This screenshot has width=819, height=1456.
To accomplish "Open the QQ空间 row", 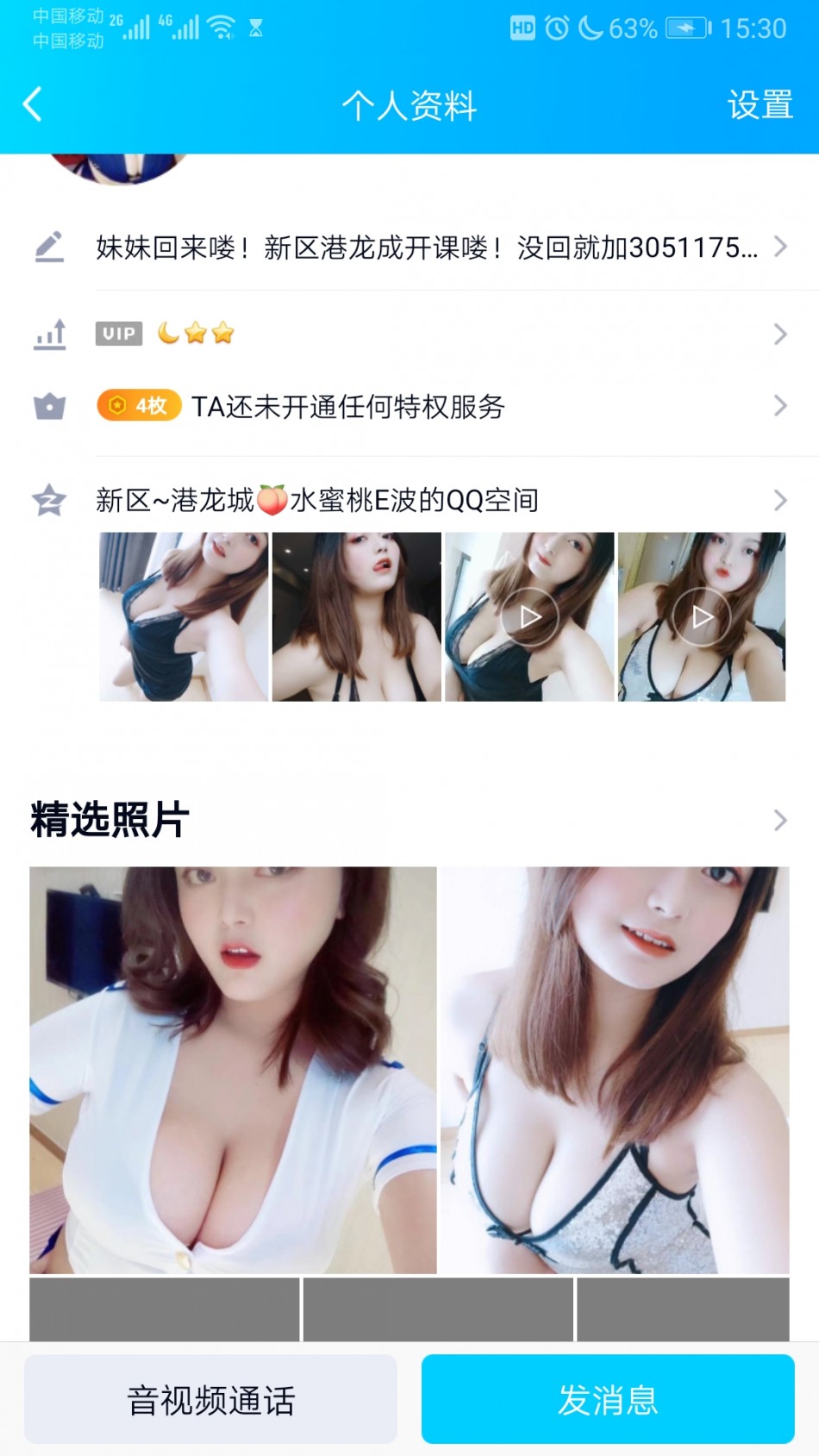I will [x=427, y=500].
